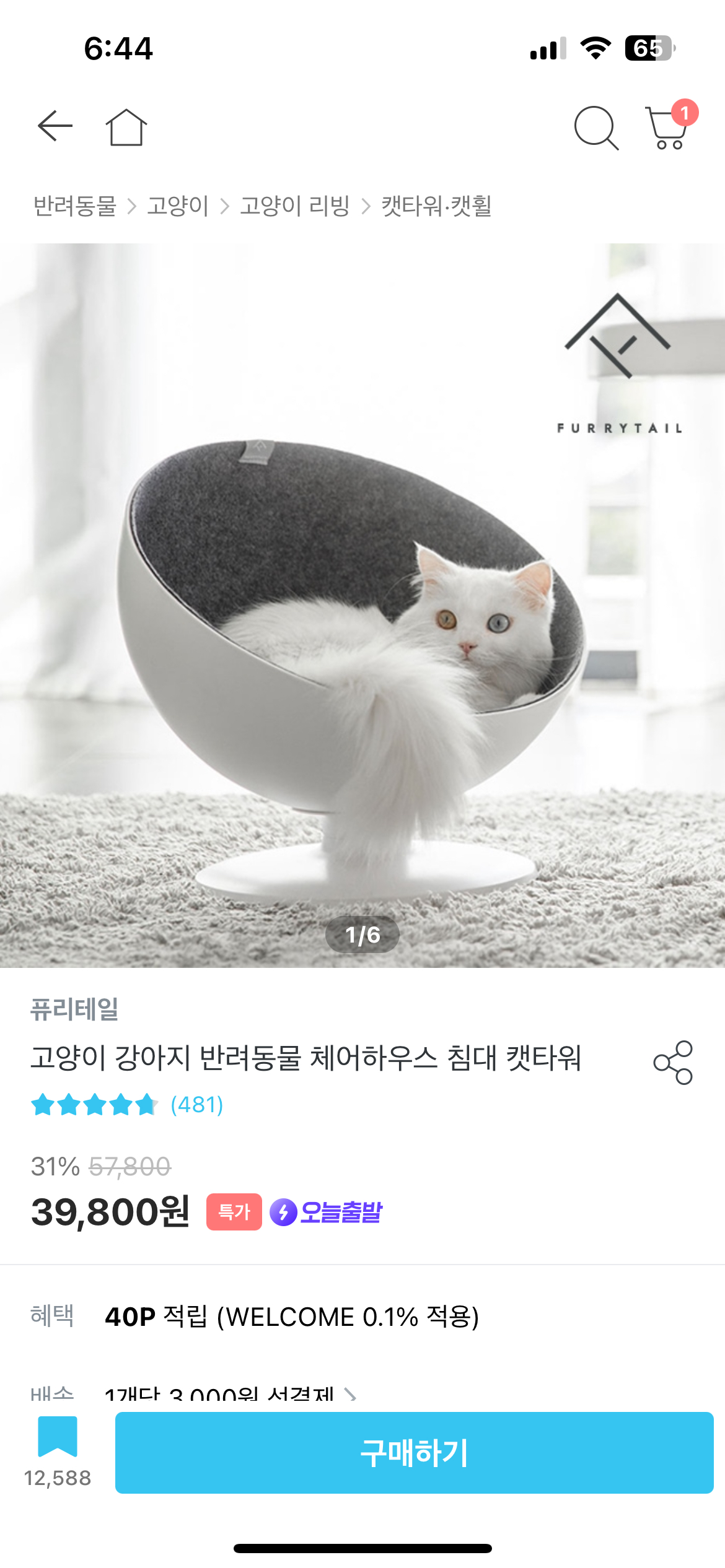Open the 고양이 breadcrumb category
Viewport: 725px width, 1568px height.
tap(178, 206)
